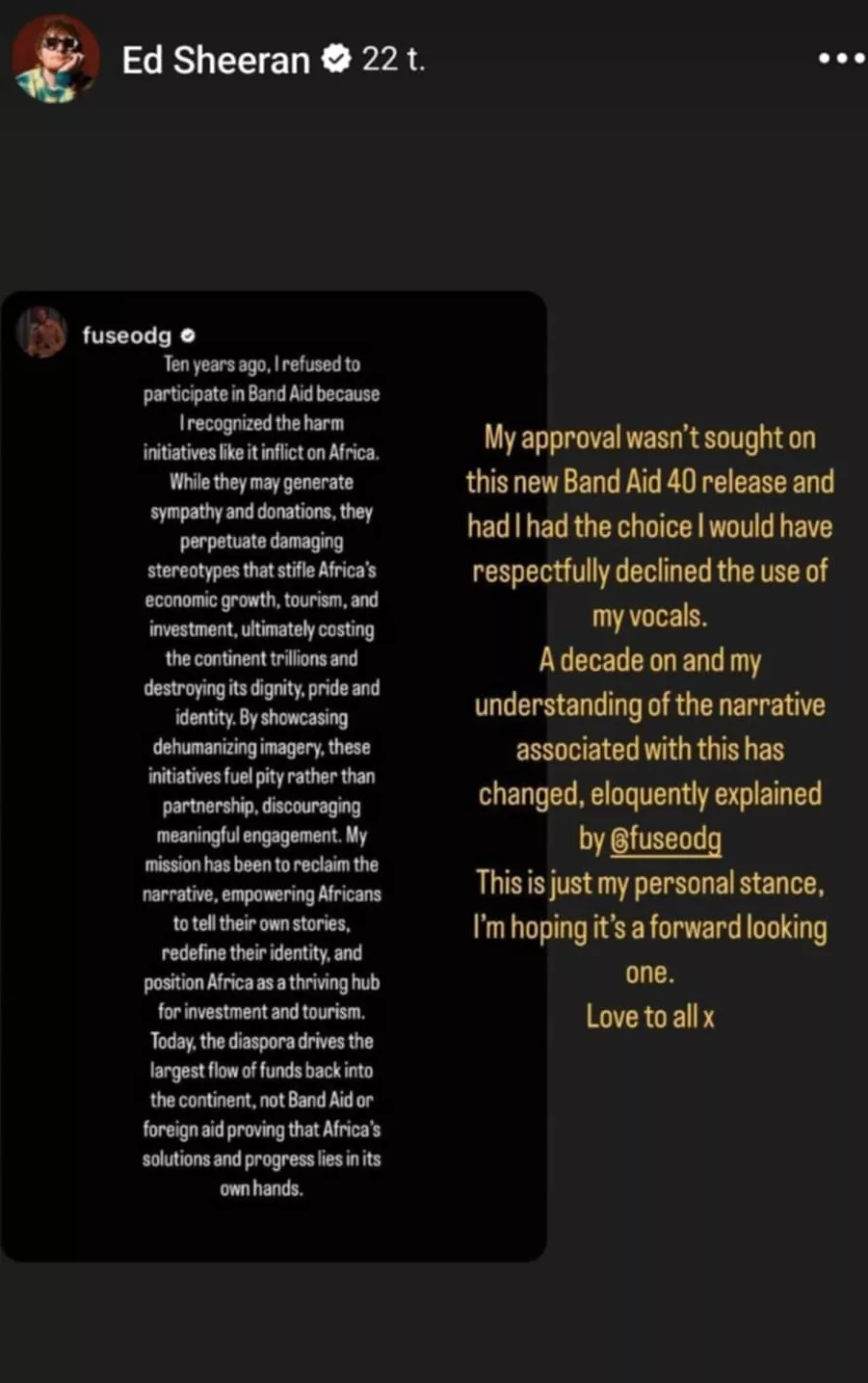This screenshot has width=868, height=1383.
Task: Open the shared fuseodg post
Action: coord(274,776)
